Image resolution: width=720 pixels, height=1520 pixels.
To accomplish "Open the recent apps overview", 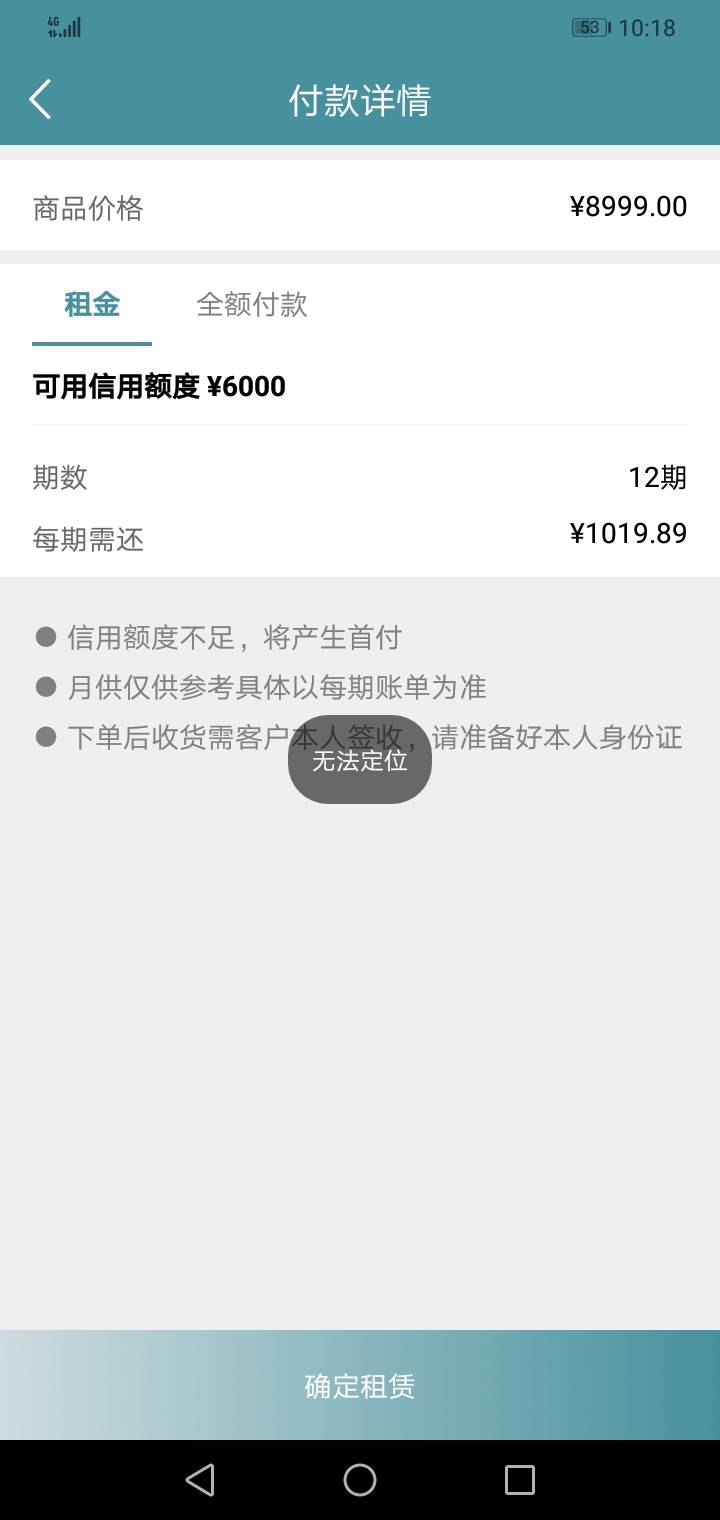I will pos(520,1480).
